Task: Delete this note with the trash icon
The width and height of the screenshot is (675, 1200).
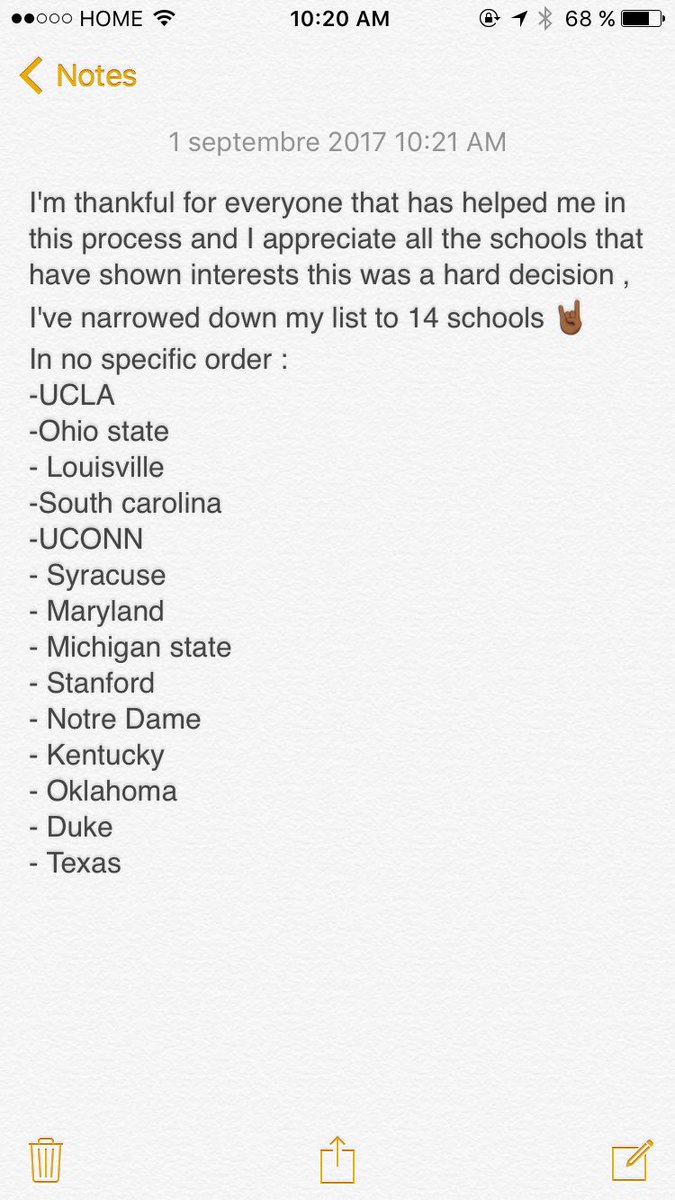Action: pyautogui.click(x=46, y=1160)
